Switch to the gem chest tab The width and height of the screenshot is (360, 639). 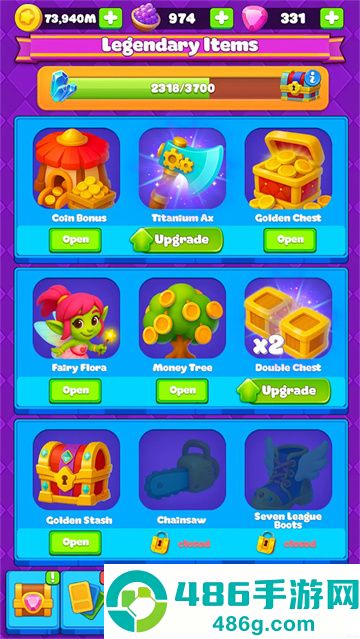pos(33,599)
